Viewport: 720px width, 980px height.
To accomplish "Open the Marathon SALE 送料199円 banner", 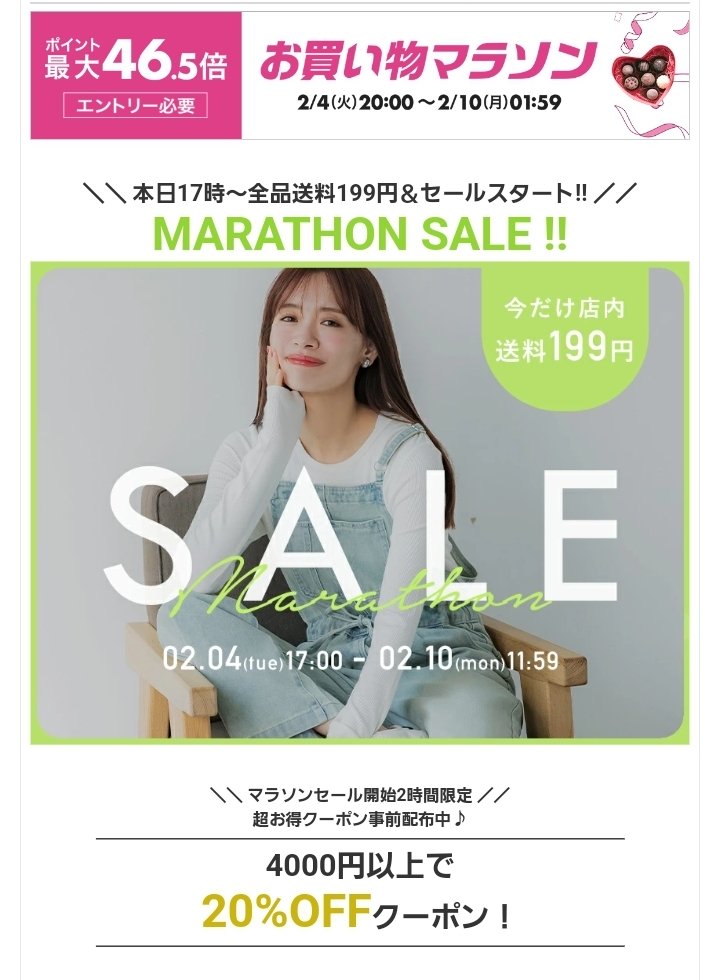I will [360, 502].
